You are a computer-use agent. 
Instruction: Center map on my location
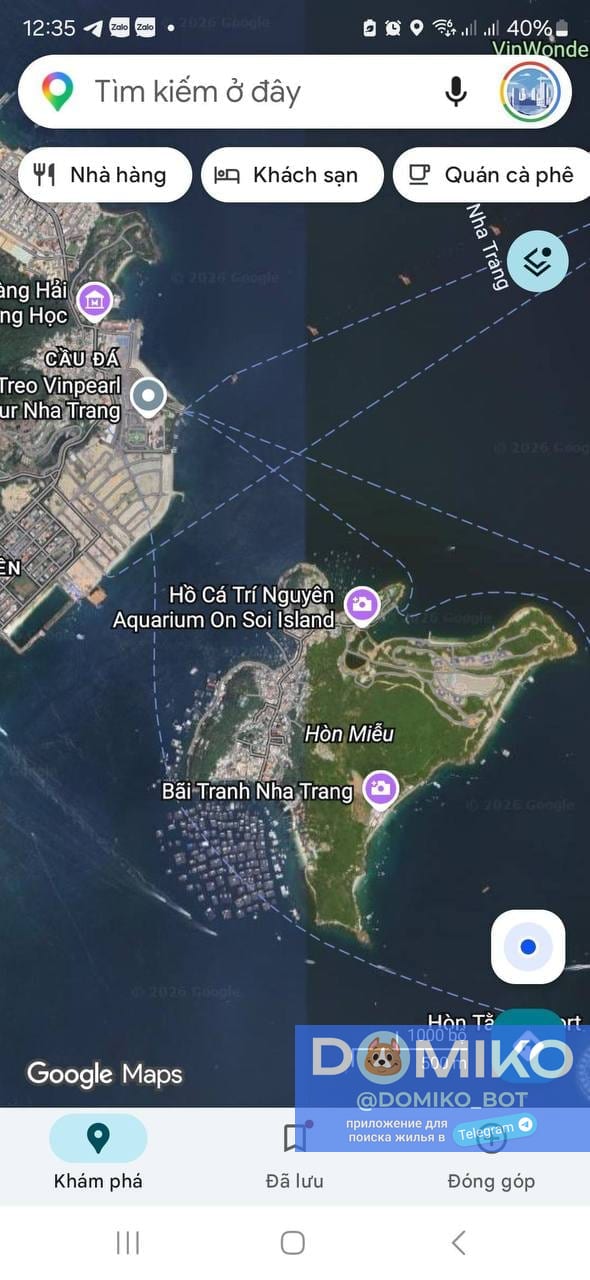pyautogui.click(x=528, y=947)
